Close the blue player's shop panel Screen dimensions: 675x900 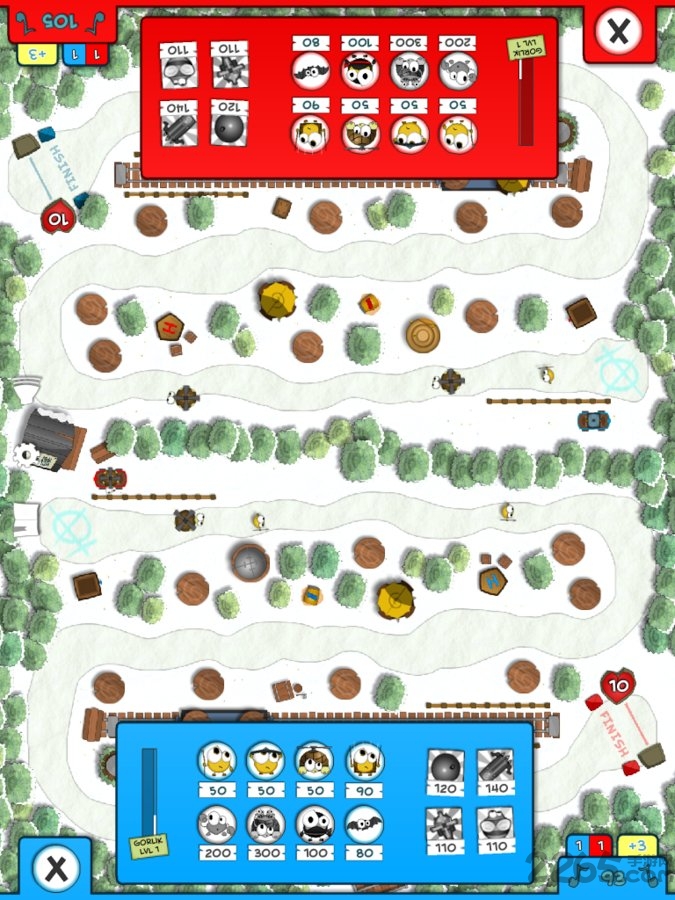57,868
